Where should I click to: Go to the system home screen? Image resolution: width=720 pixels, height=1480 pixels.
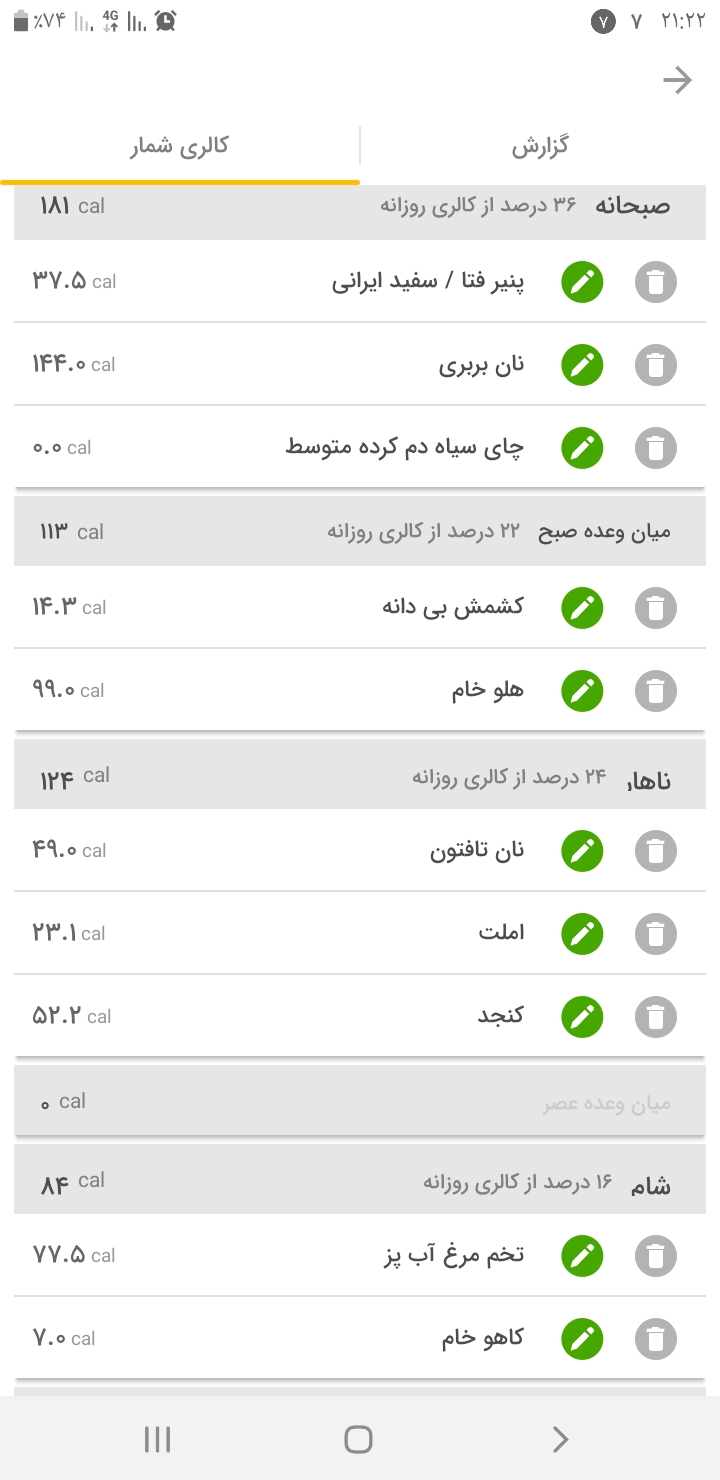[358, 1439]
